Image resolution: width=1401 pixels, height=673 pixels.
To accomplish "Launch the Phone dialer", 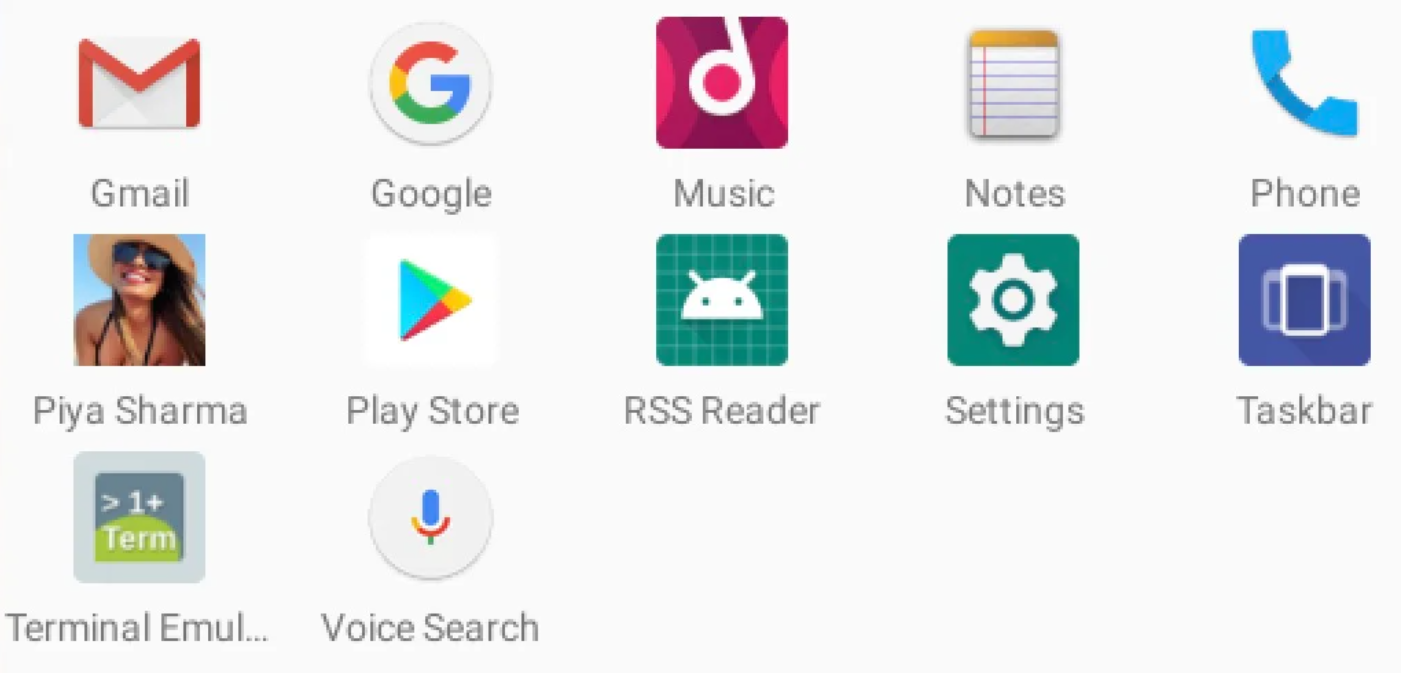I will coord(1304,83).
